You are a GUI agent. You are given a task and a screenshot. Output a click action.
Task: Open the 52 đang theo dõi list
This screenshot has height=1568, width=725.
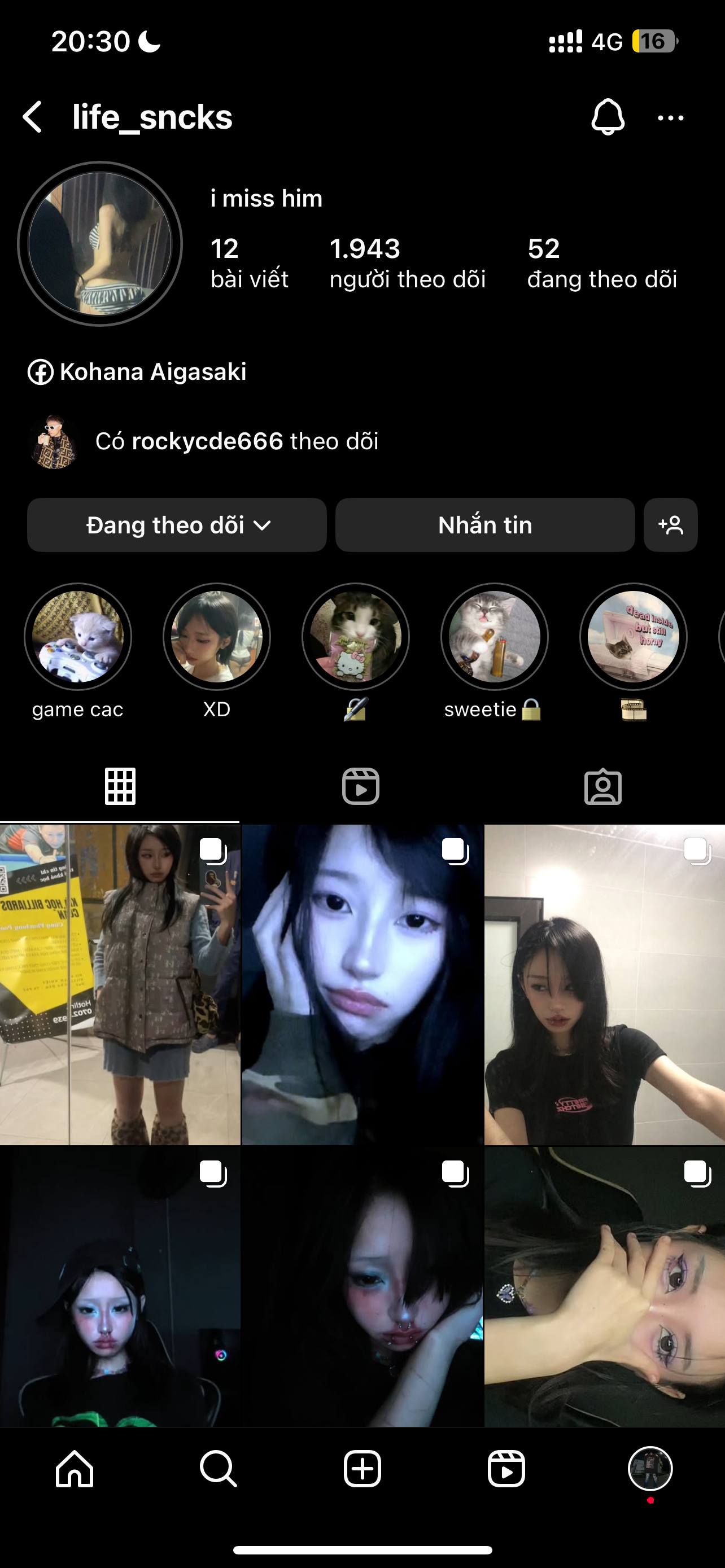point(601,263)
